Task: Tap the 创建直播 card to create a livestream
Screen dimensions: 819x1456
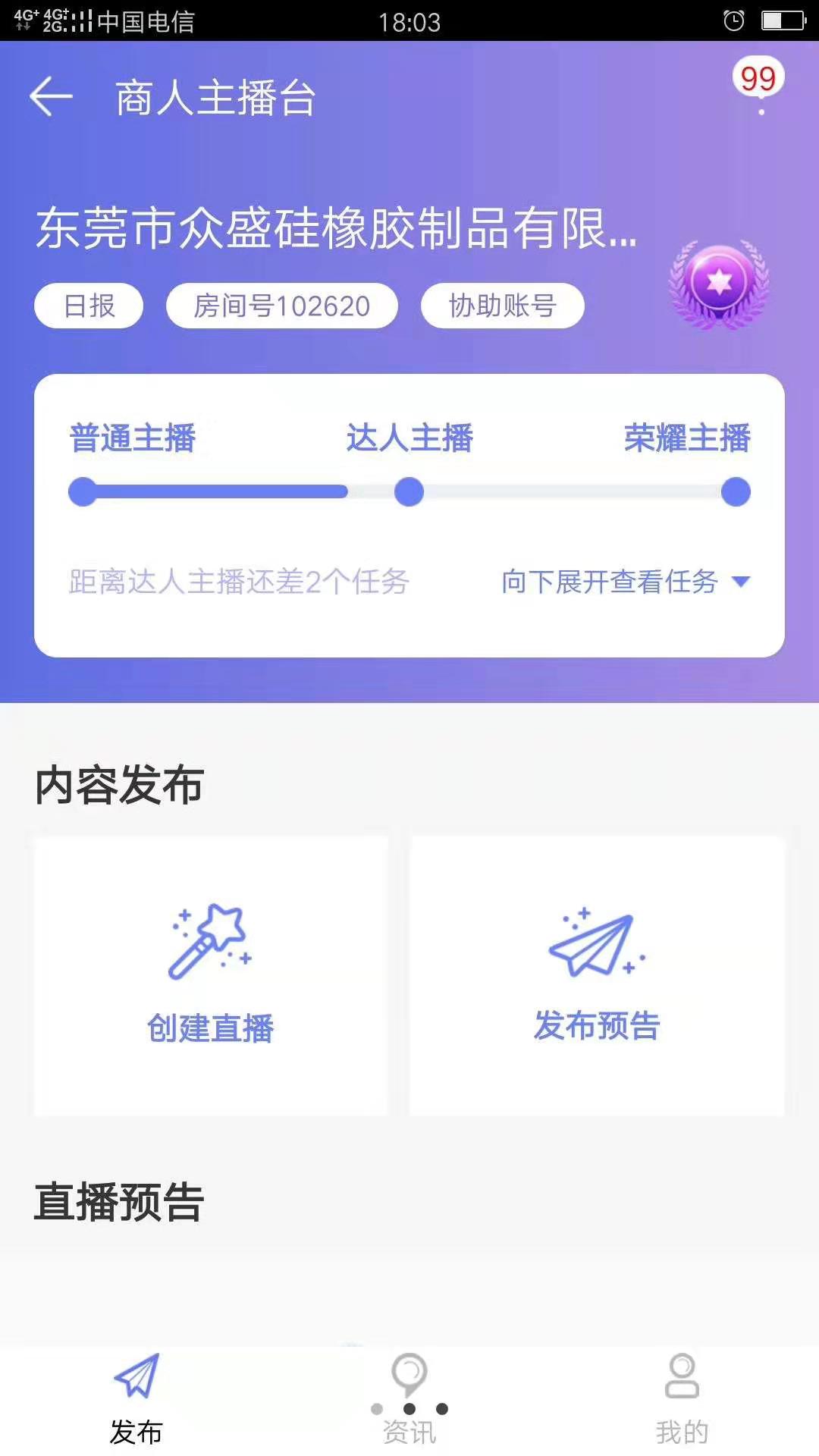Action: coord(211,975)
